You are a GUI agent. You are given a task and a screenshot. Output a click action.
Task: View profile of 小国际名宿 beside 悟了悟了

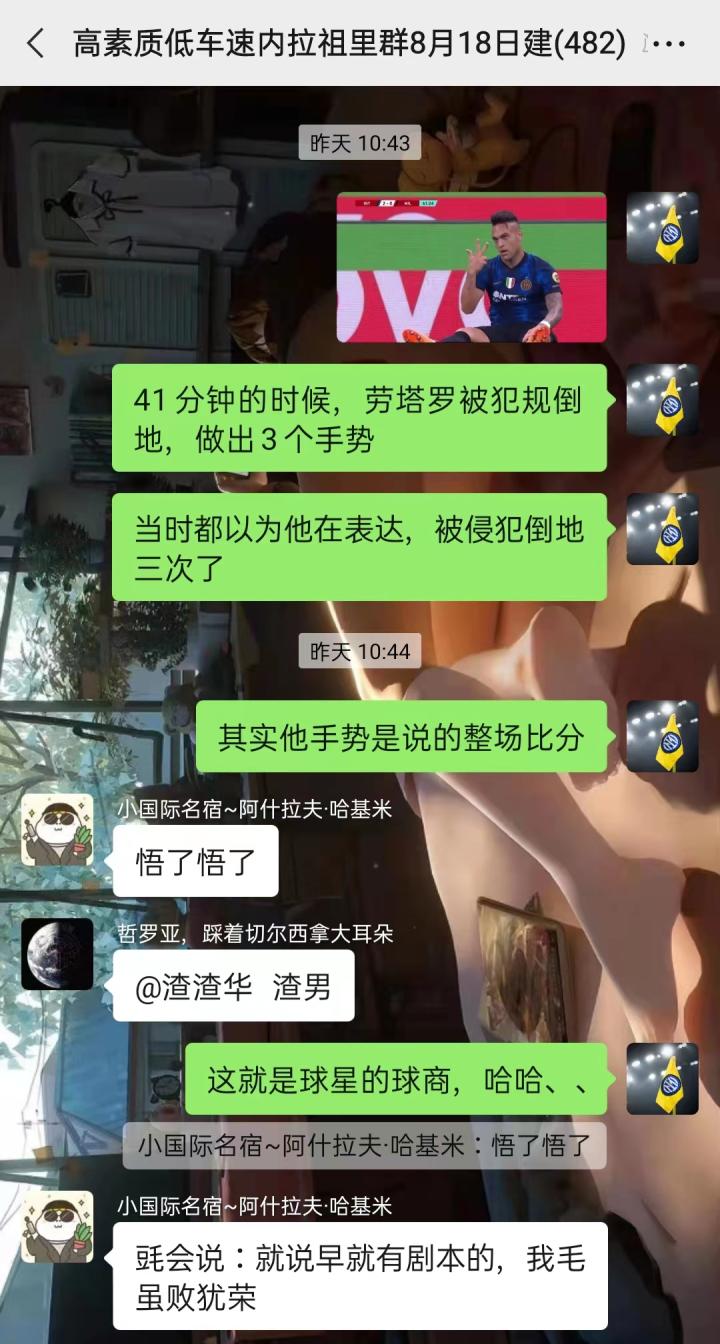tap(57, 830)
